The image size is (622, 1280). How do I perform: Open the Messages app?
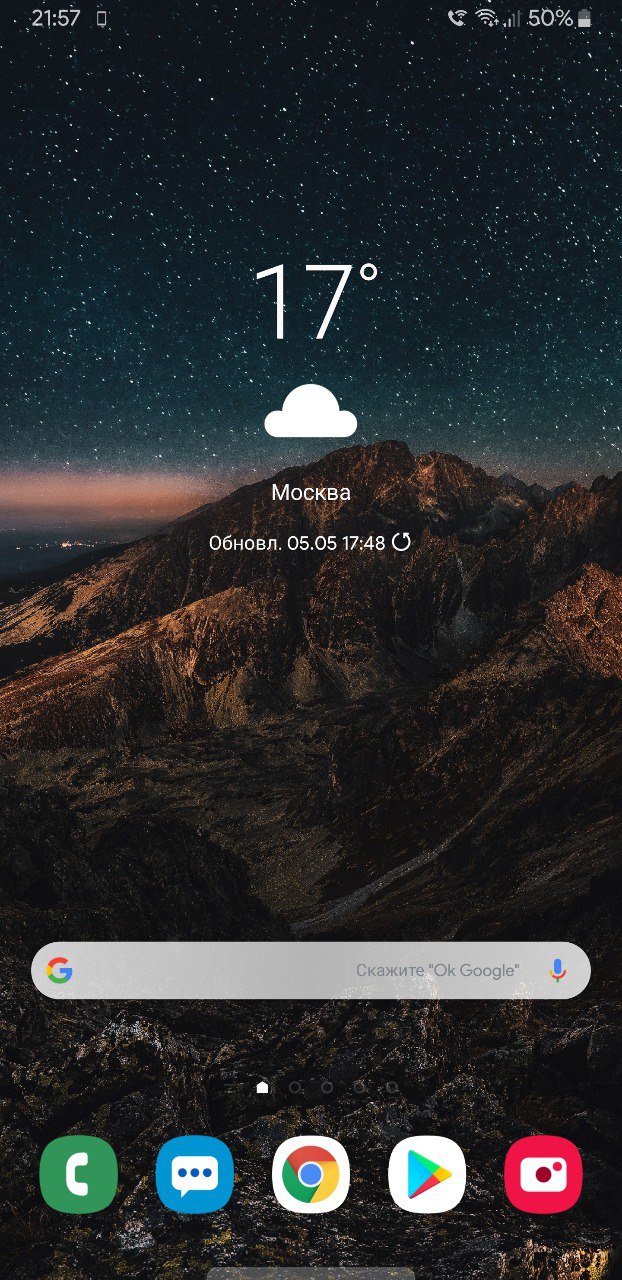coord(195,1174)
